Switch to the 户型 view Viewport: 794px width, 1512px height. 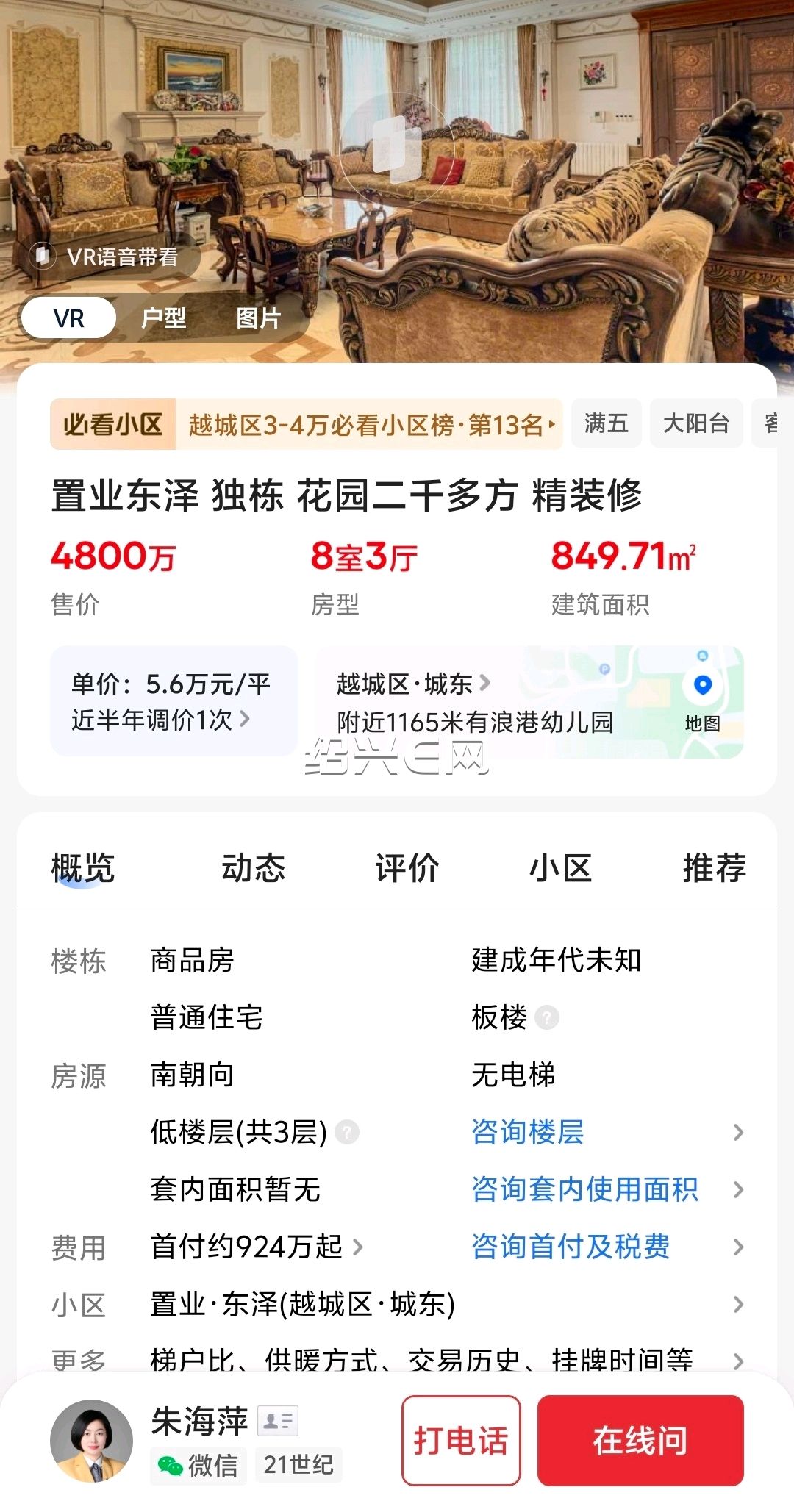163,318
